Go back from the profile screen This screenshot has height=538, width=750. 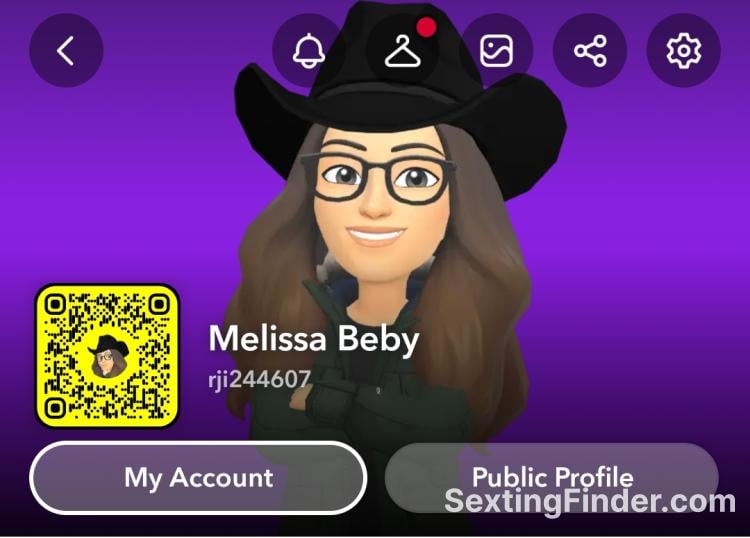coord(66,51)
